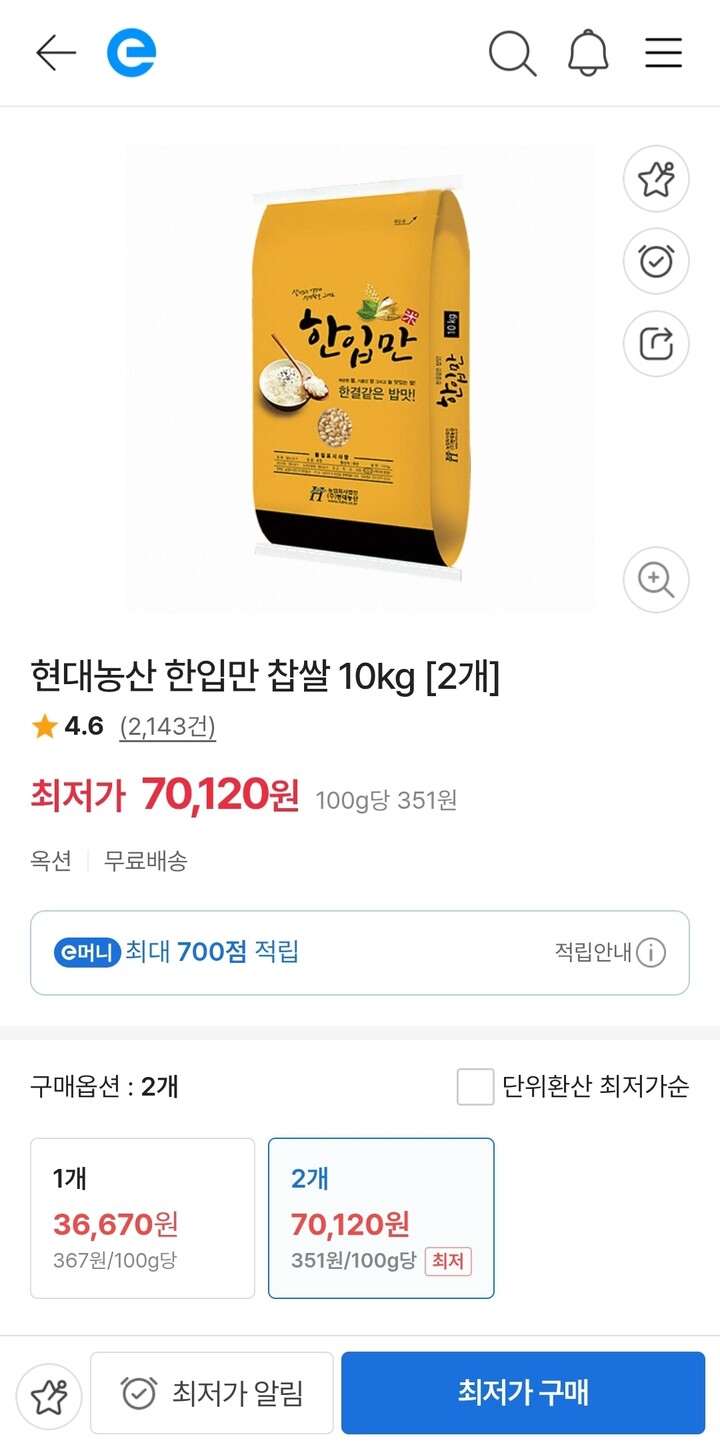Viewport: 720px width, 1449px height.
Task: Open the notifications bell
Action: coord(588,53)
